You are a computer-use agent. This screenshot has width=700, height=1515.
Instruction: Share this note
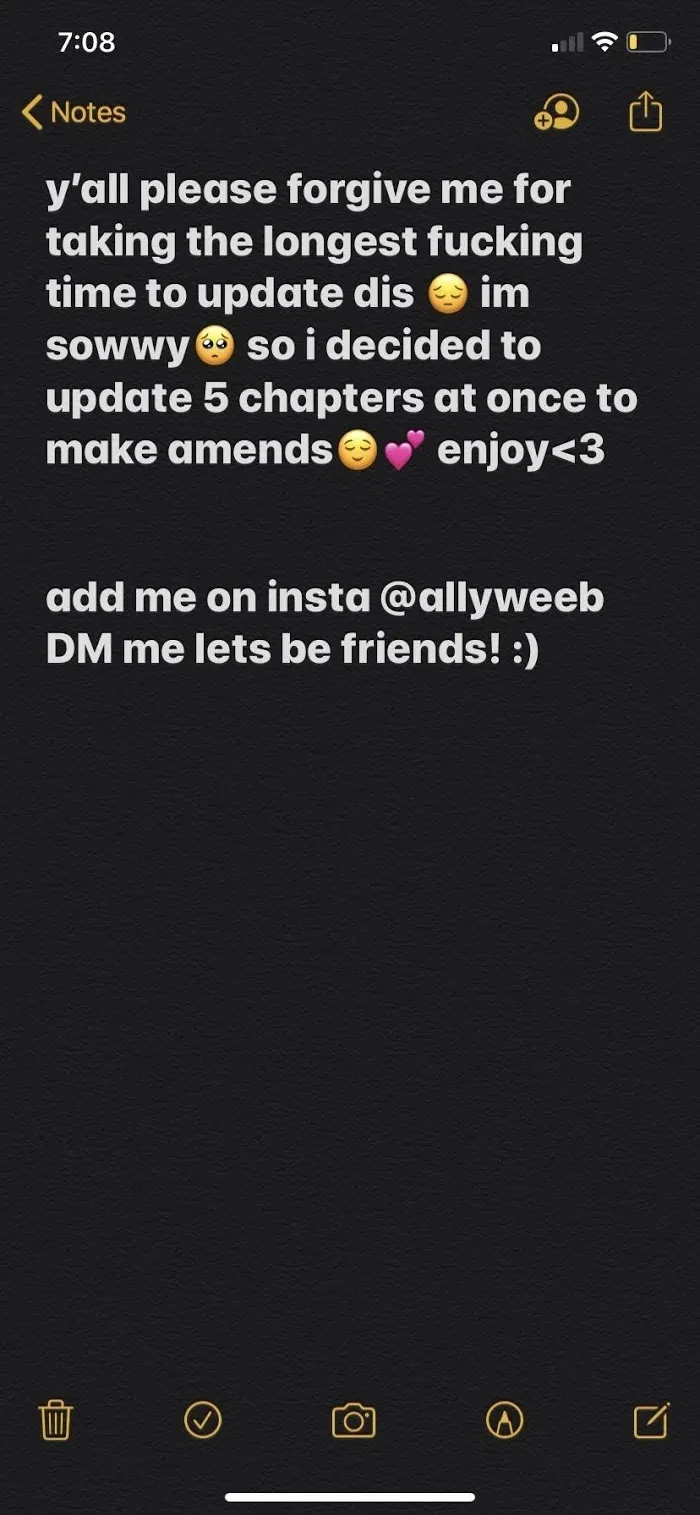coord(646,111)
